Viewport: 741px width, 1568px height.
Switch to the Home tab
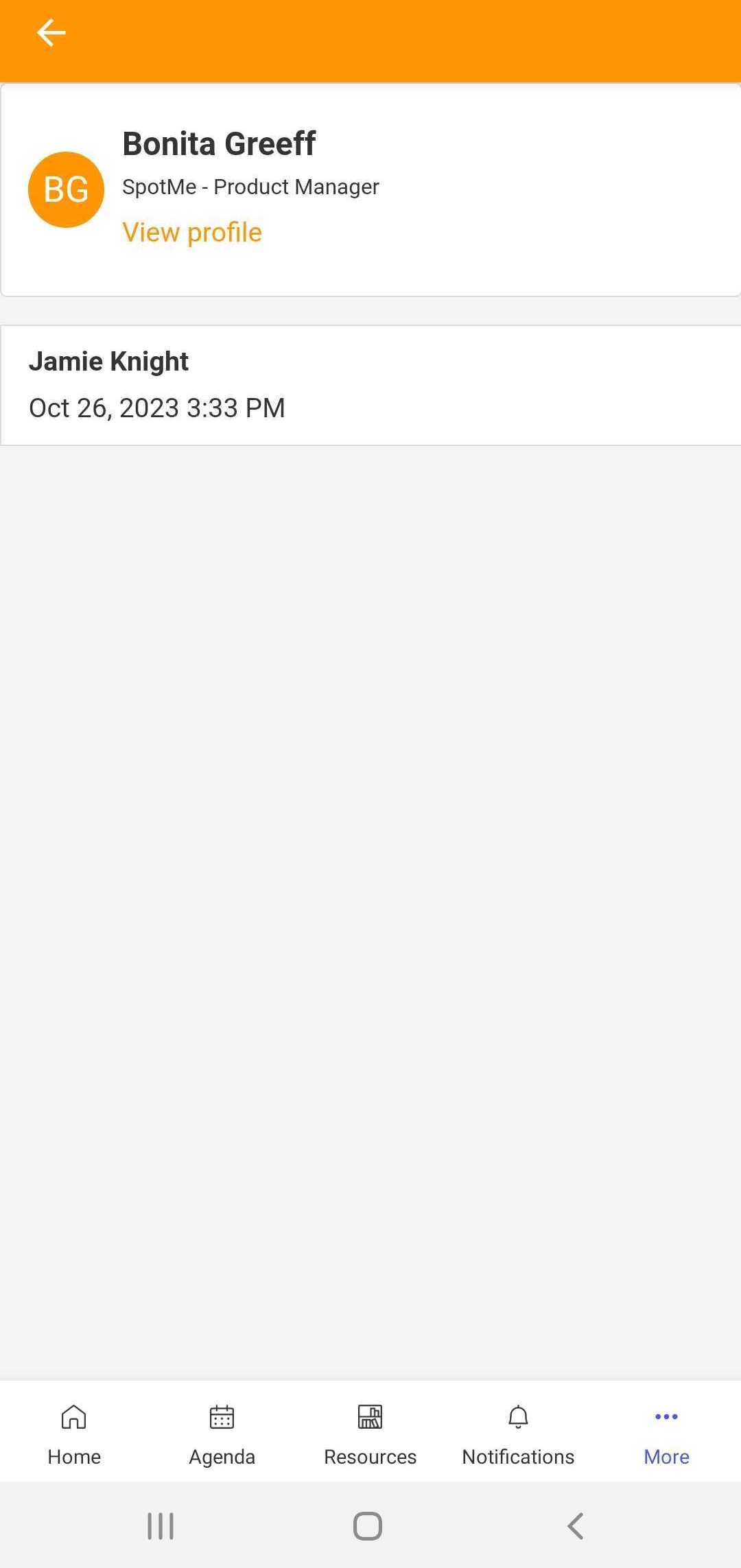pos(74,1432)
